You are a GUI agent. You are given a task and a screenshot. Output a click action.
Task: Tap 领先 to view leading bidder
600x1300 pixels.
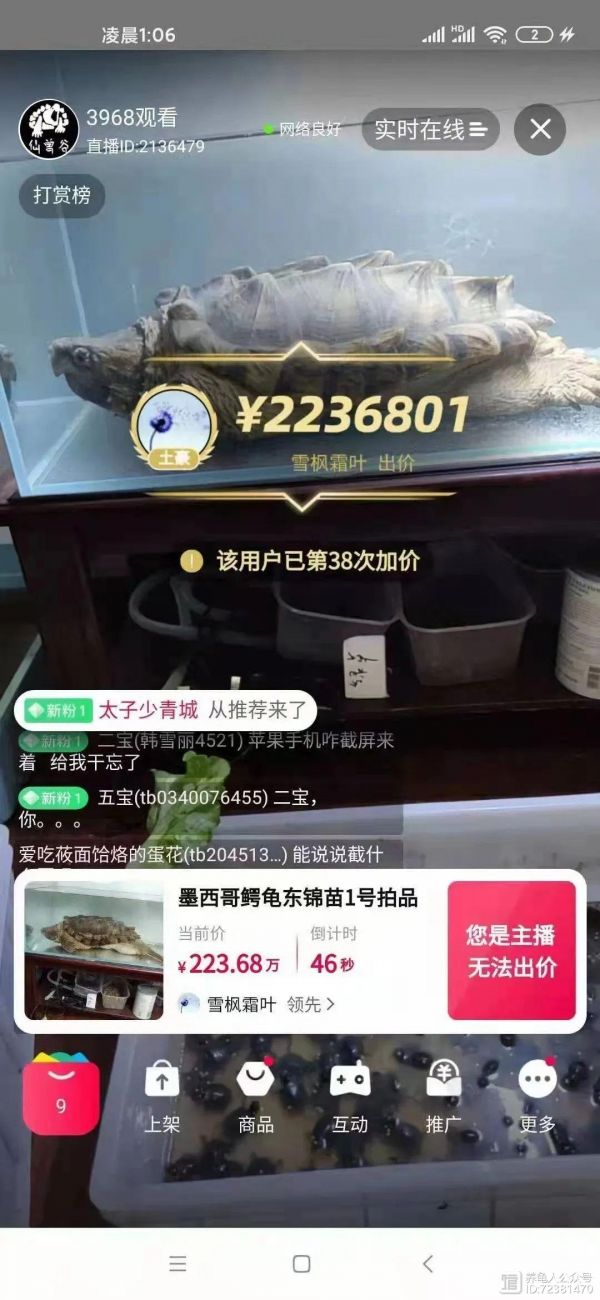[310, 1003]
